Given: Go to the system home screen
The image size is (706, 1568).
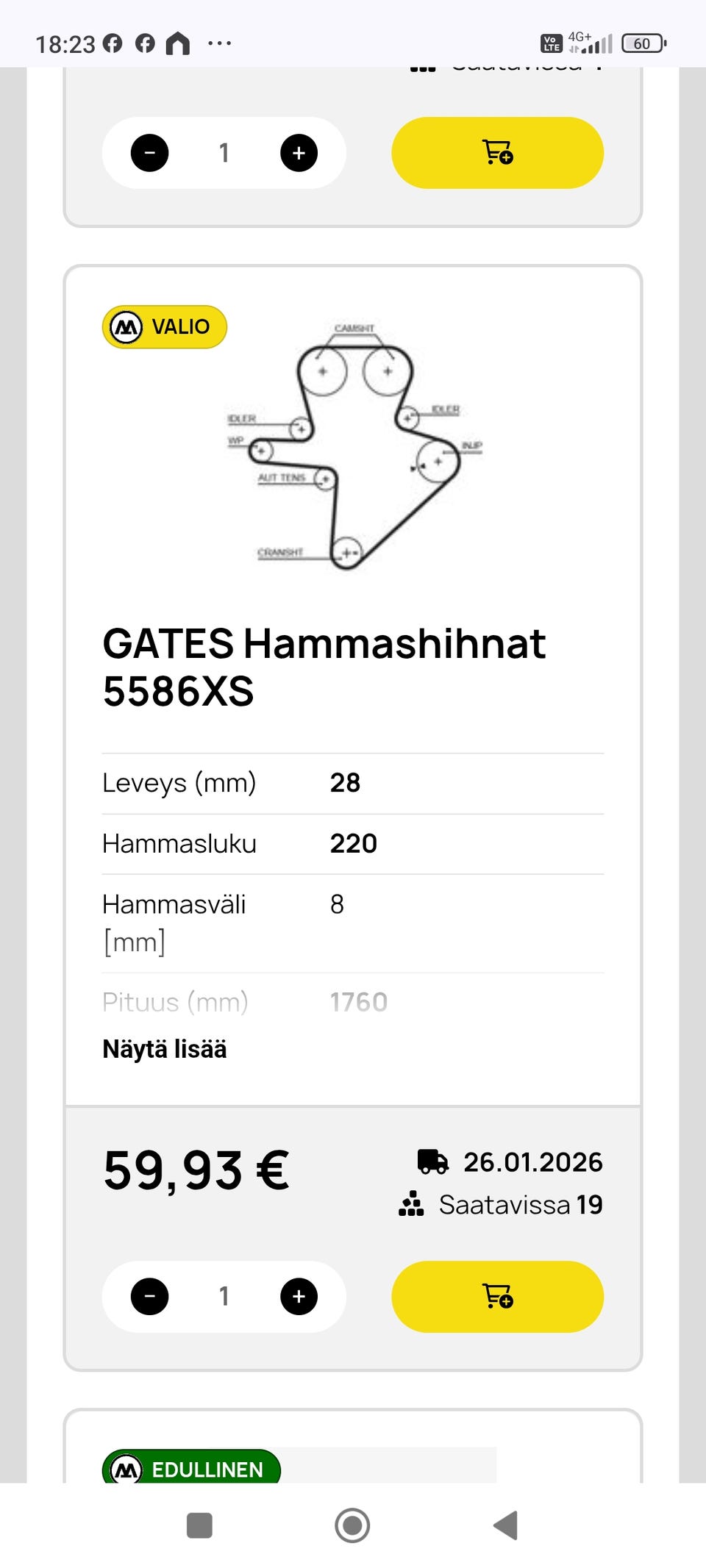Looking at the screenshot, I should point(352,1525).
